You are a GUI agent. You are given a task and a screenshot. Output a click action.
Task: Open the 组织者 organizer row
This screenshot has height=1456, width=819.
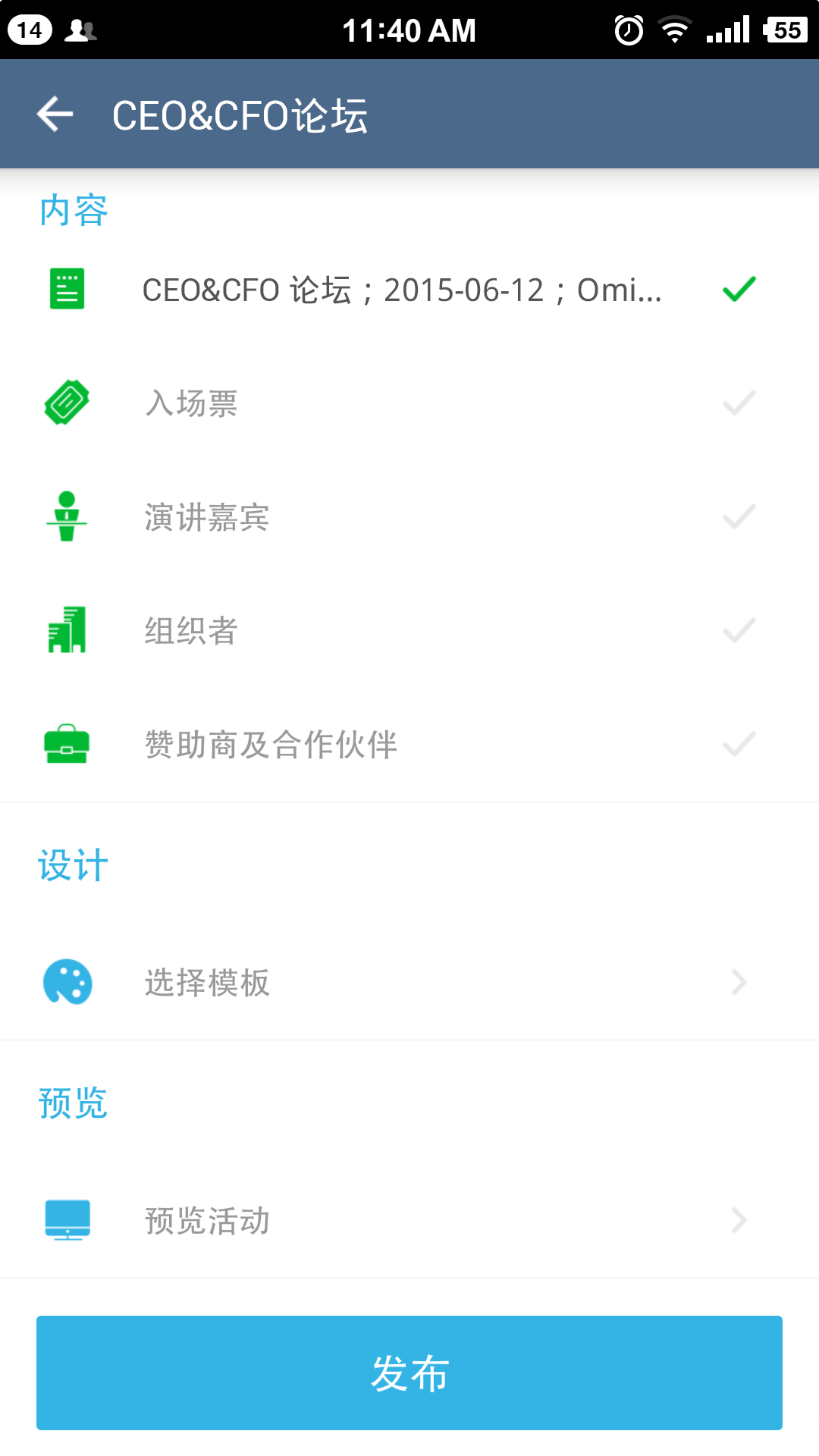click(402, 631)
